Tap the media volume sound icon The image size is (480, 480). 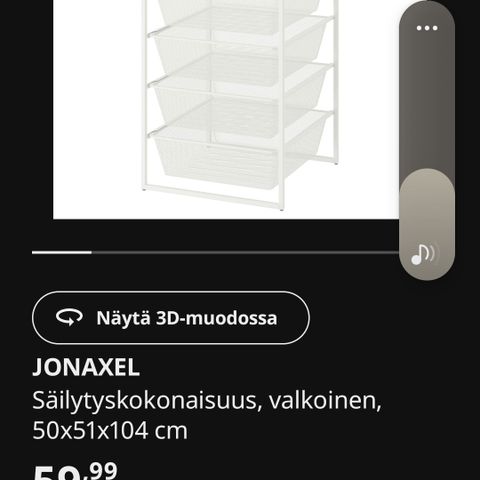(423, 254)
